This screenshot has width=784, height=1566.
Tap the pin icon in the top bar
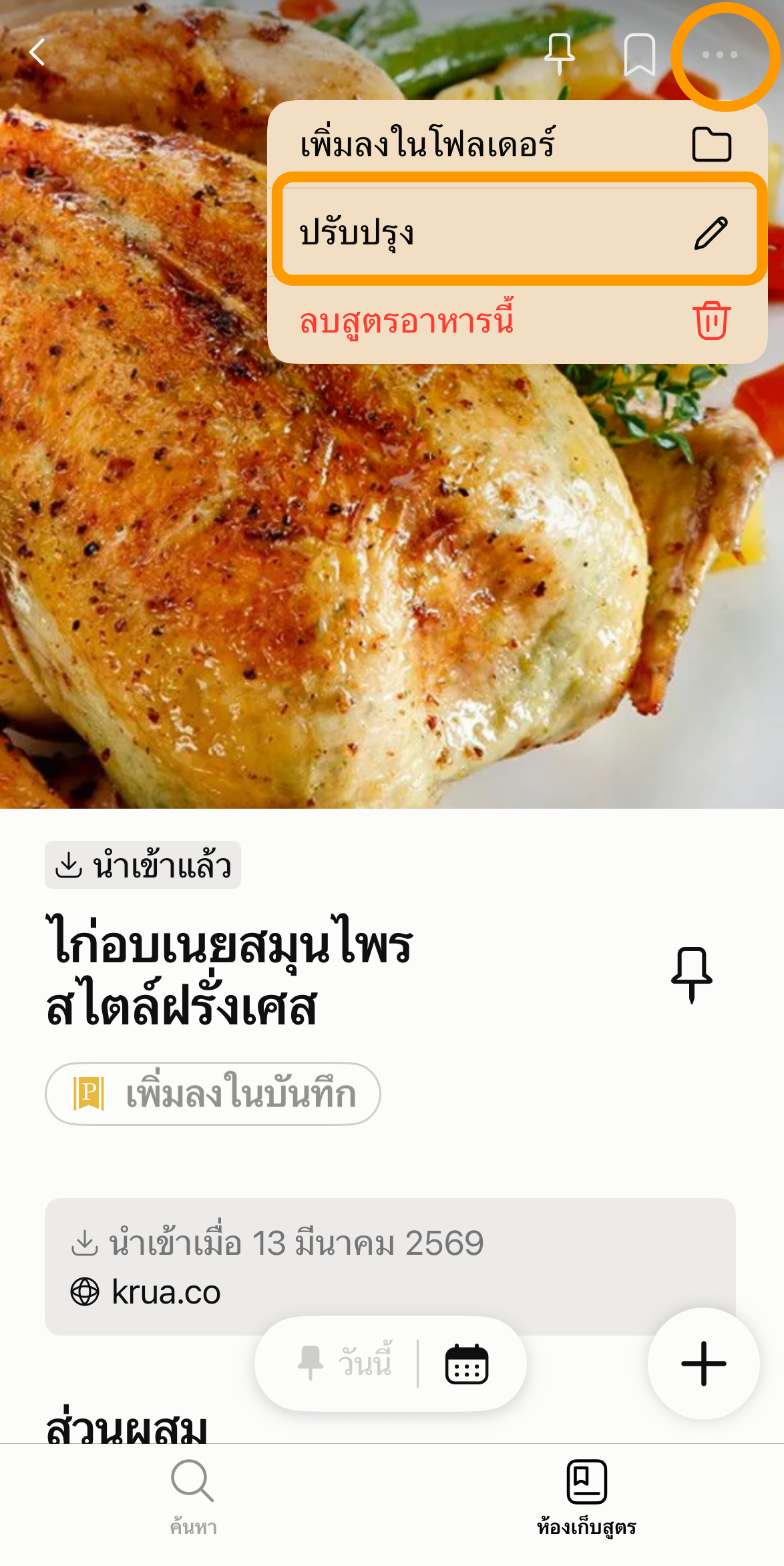(559, 53)
